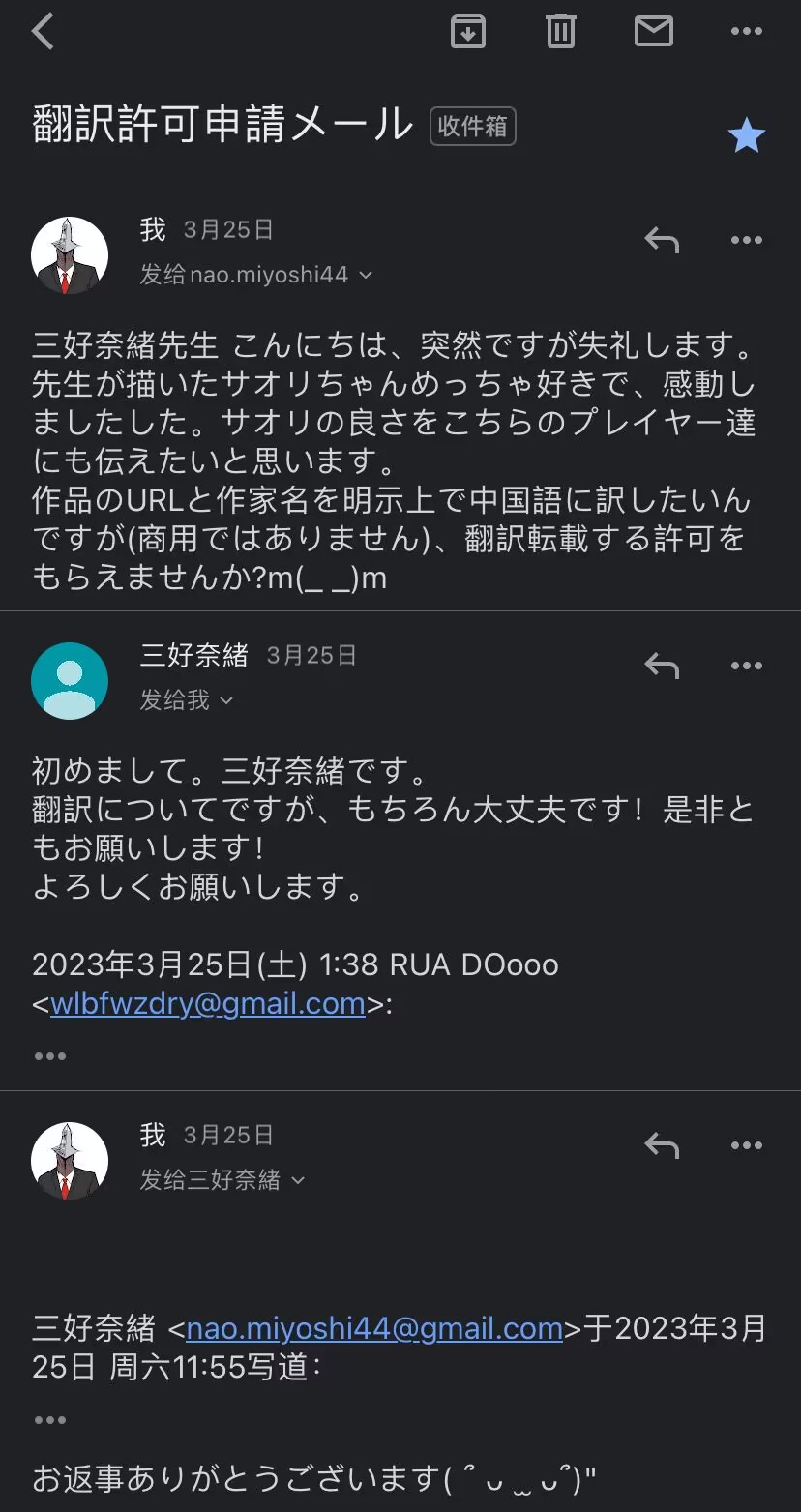This screenshot has width=801, height=1512.
Task: Open the wlbfwzdry@gmail.com link
Action: point(208,1004)
